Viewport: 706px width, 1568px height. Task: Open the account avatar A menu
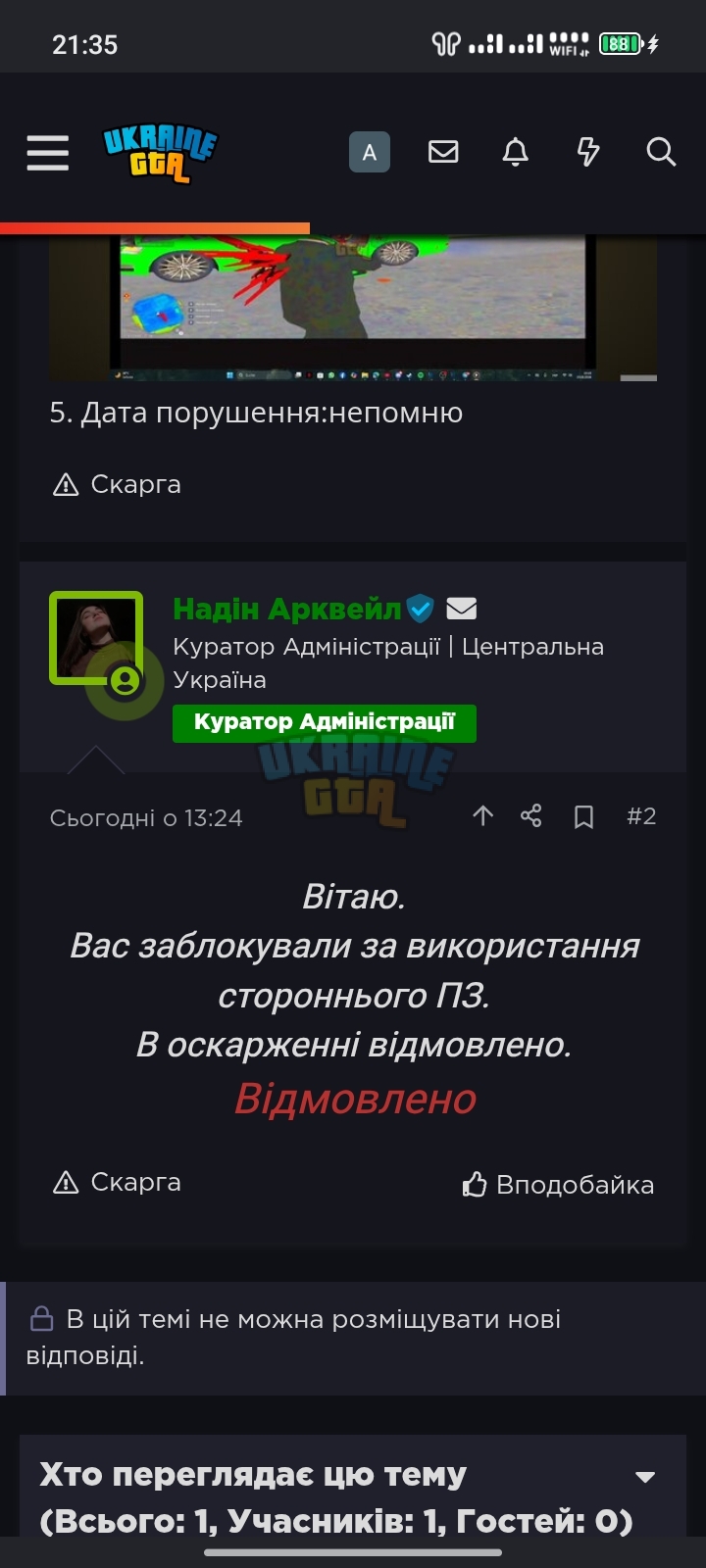tap(370, 152)
